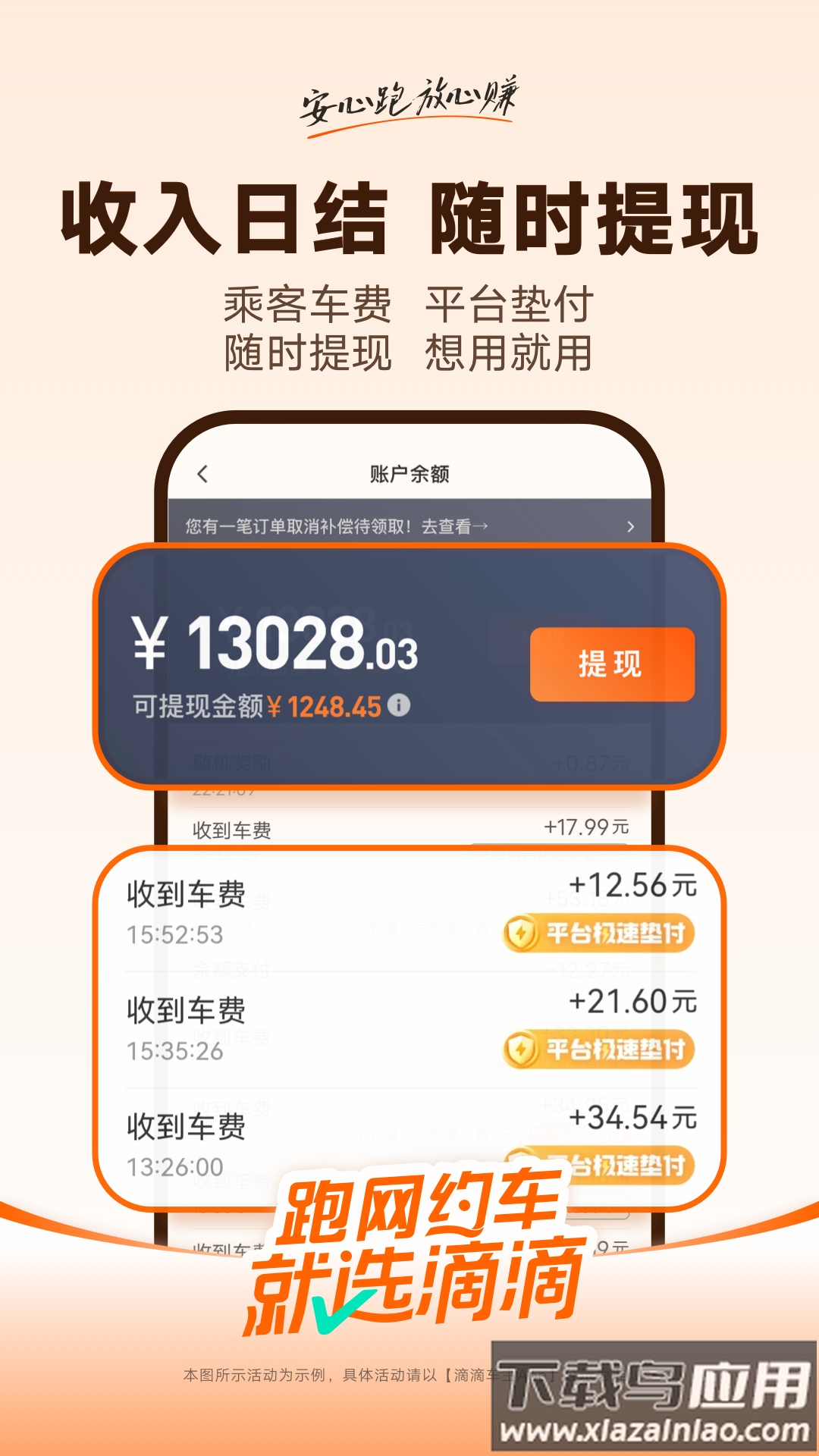Open the www.xiazainiao.com link
The height and width of the screenshot is (1456, 819).
654,1431
